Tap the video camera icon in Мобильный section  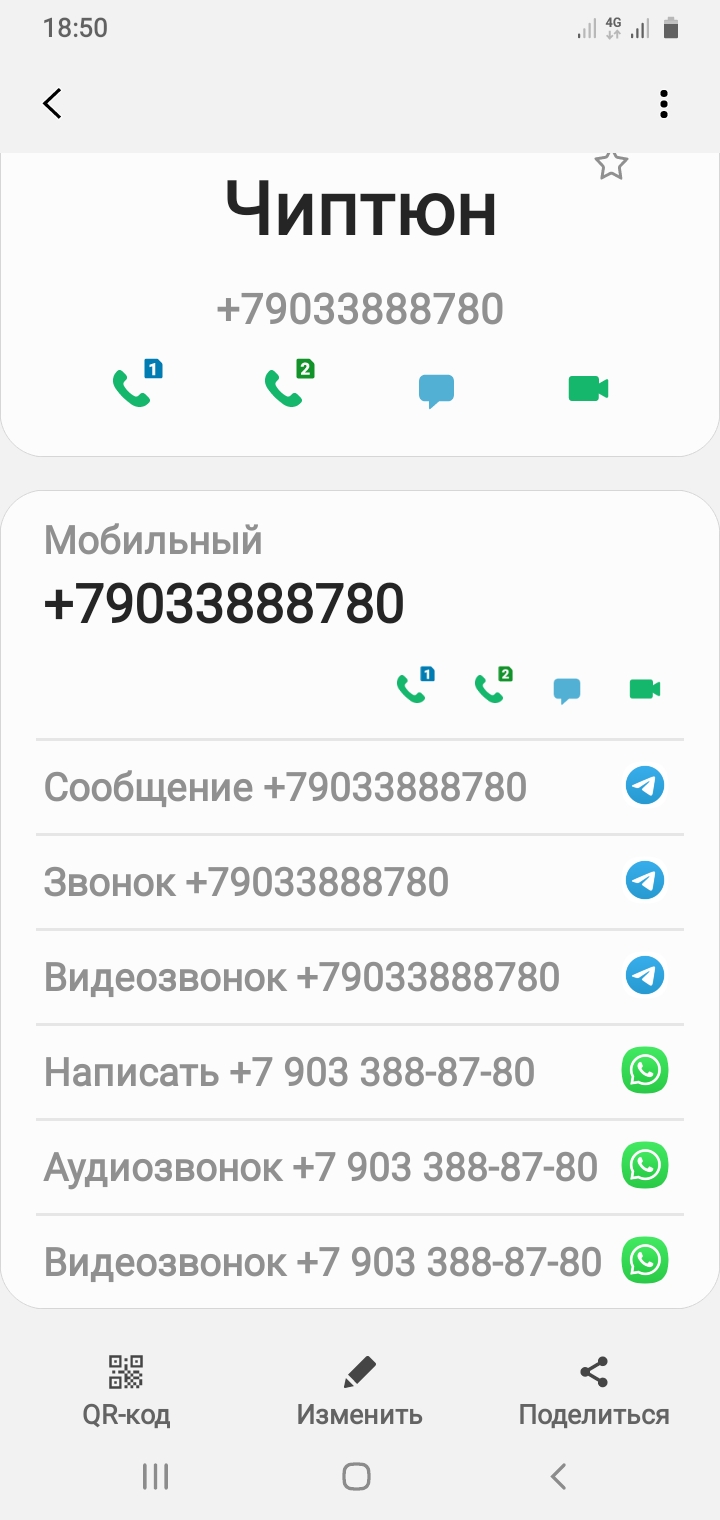pos(645,688)
